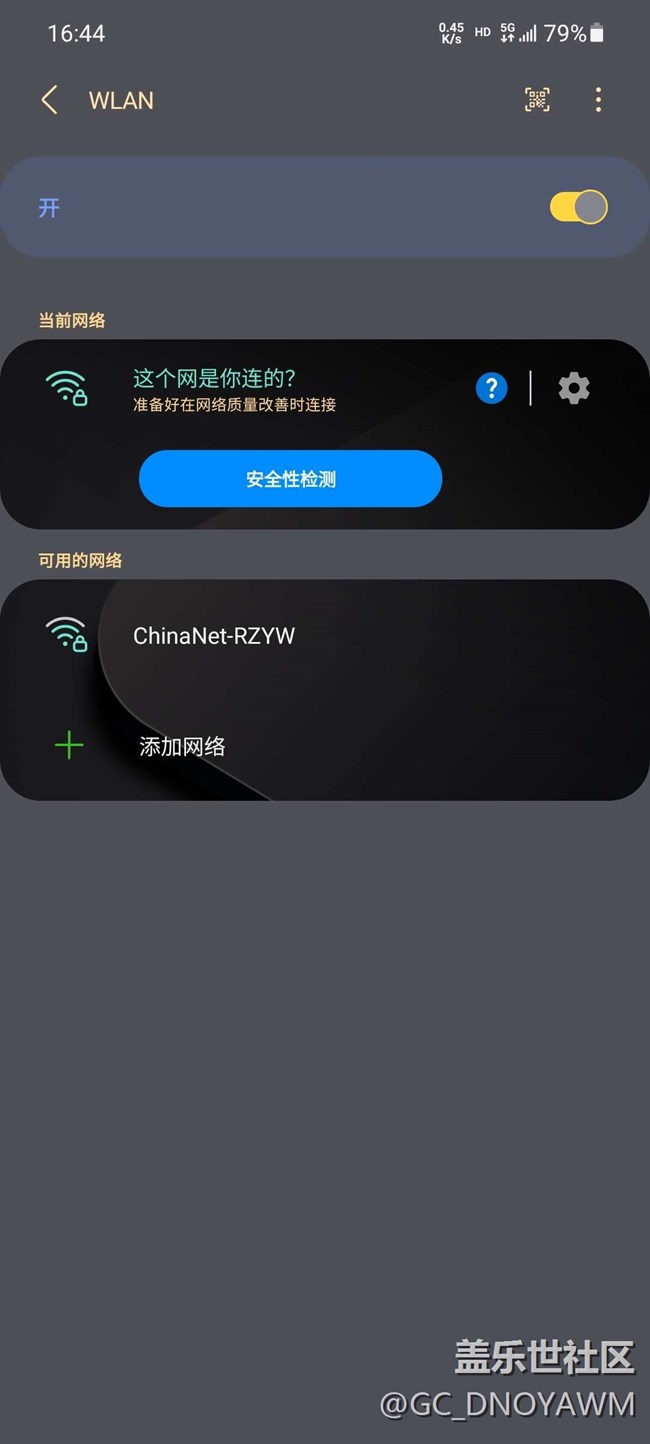The height and width of the screenshot is (1444, 650).
Task: Go back from the WLAN screen
Action: coord(49,100)
